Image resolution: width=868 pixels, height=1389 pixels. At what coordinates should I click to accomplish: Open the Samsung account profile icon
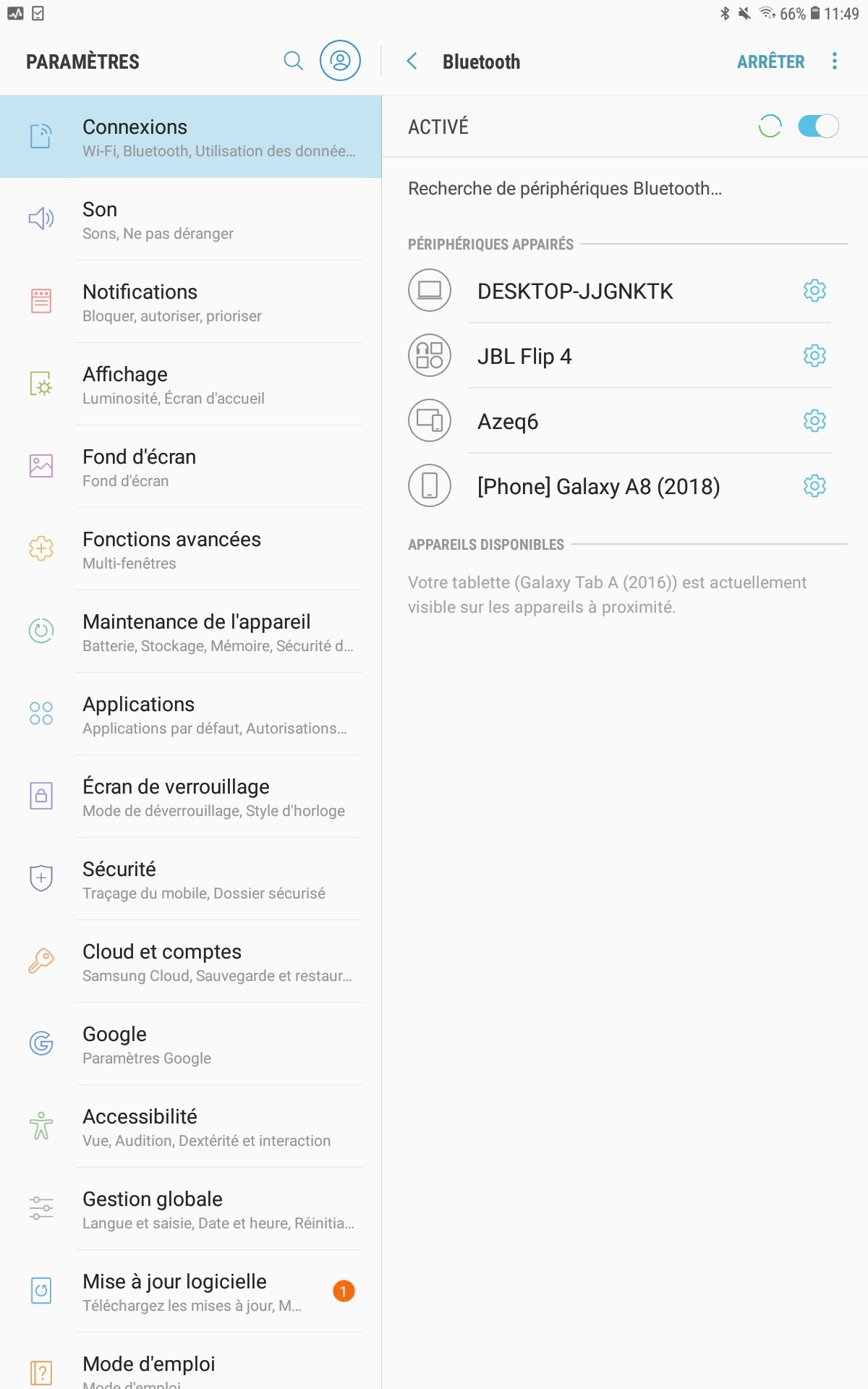pyautogui.click(x=340, y=61)
